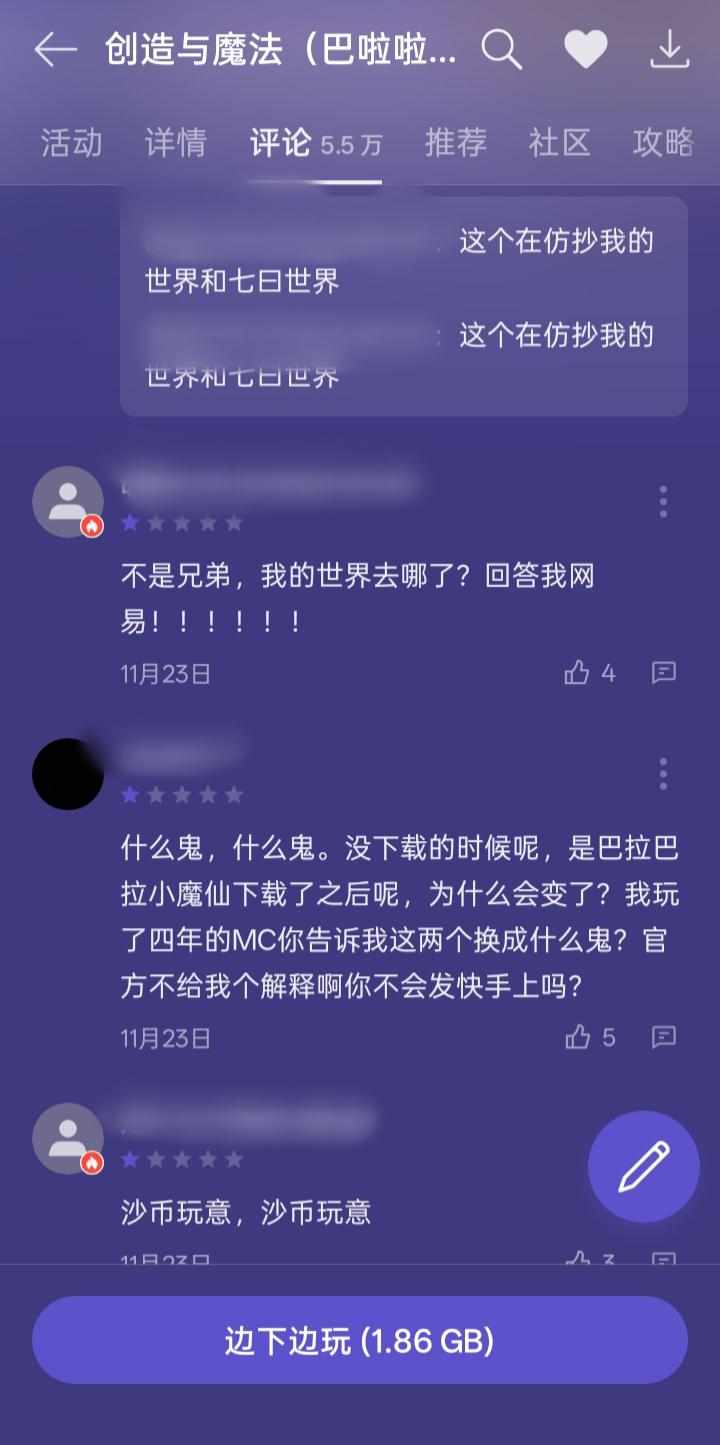Open overflow menu on the 什么鬼 review
Screen dimensions: 720x1445
point(662,773)
